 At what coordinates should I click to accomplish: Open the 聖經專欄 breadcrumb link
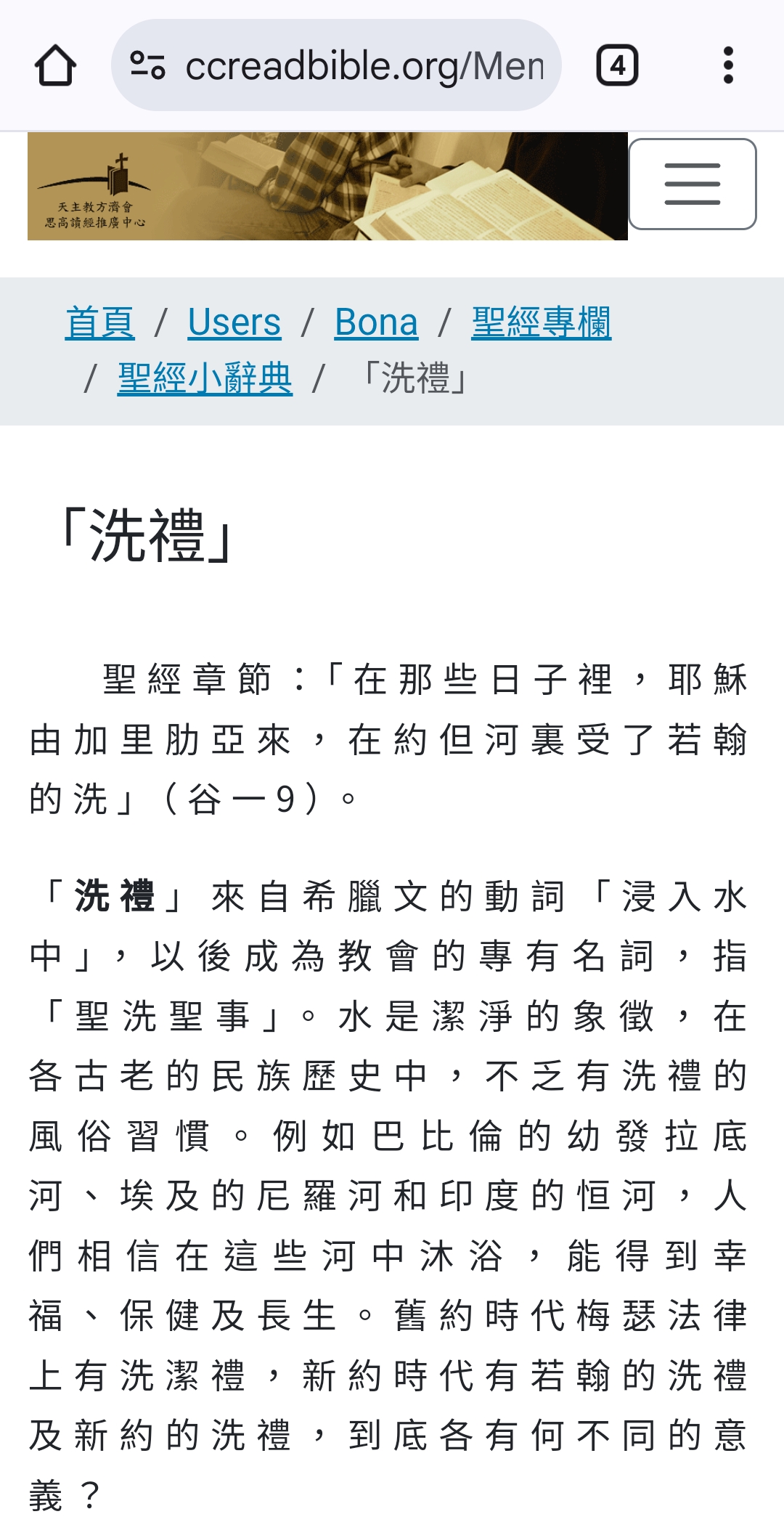(541, 322)
